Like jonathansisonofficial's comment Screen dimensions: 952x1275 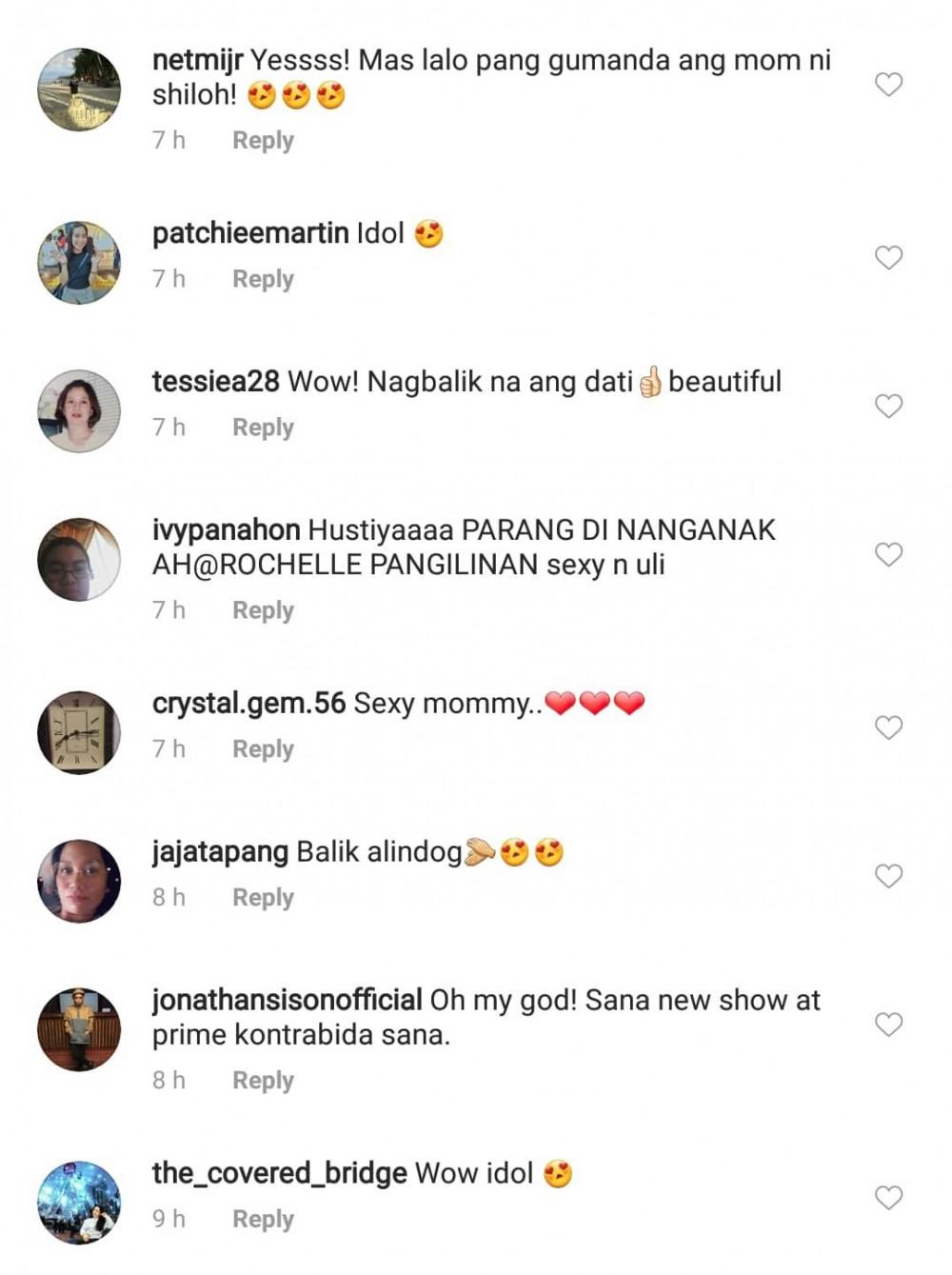(888, 1026)
